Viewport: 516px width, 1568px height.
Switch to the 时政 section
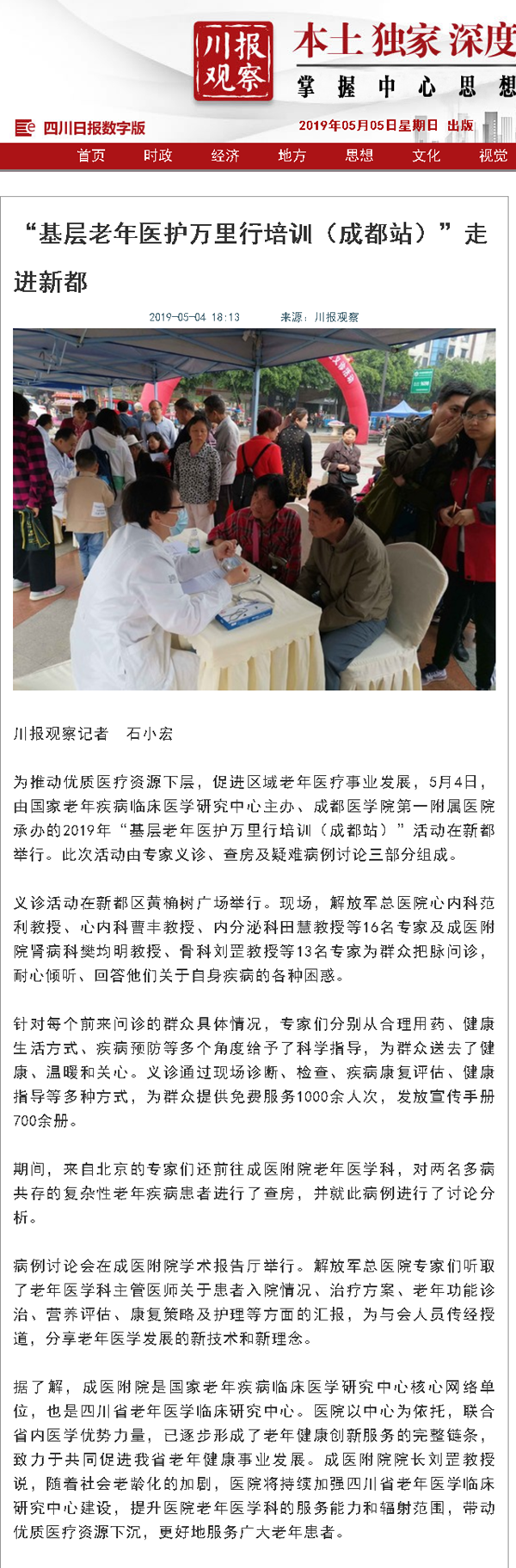pos(158,156)
